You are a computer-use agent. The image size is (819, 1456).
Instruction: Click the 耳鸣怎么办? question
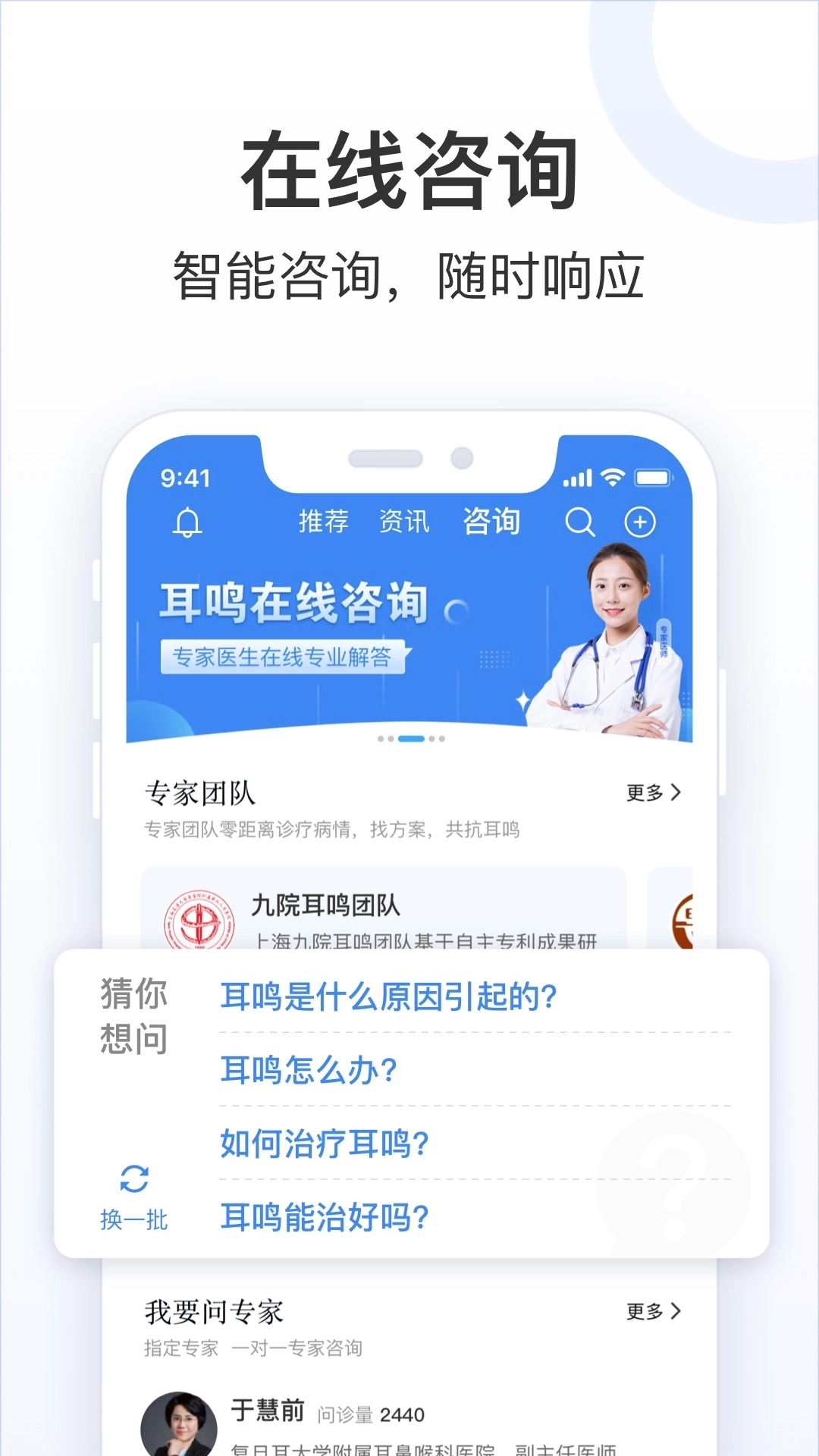click(x=306, y=1071)
